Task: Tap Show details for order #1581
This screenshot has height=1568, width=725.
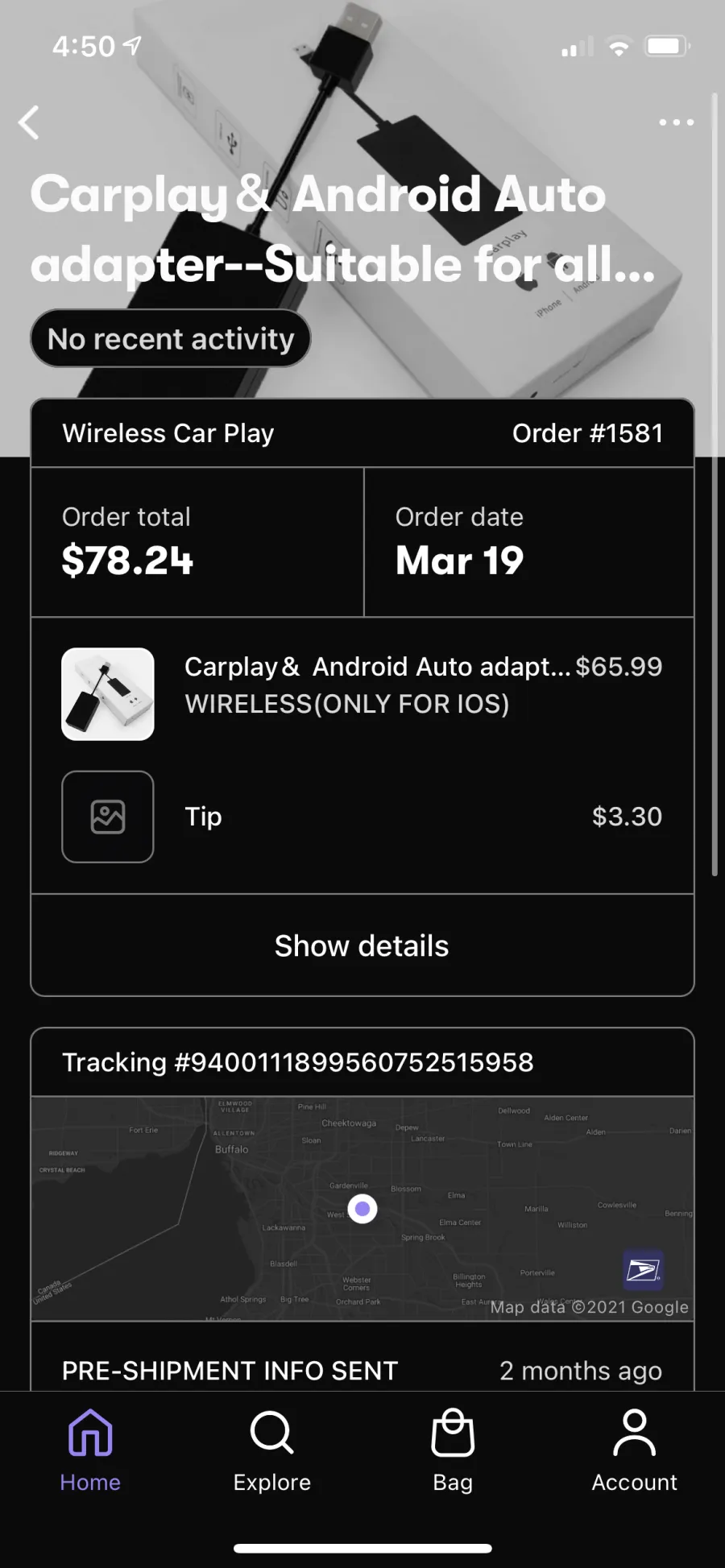Action: point(362,945)
